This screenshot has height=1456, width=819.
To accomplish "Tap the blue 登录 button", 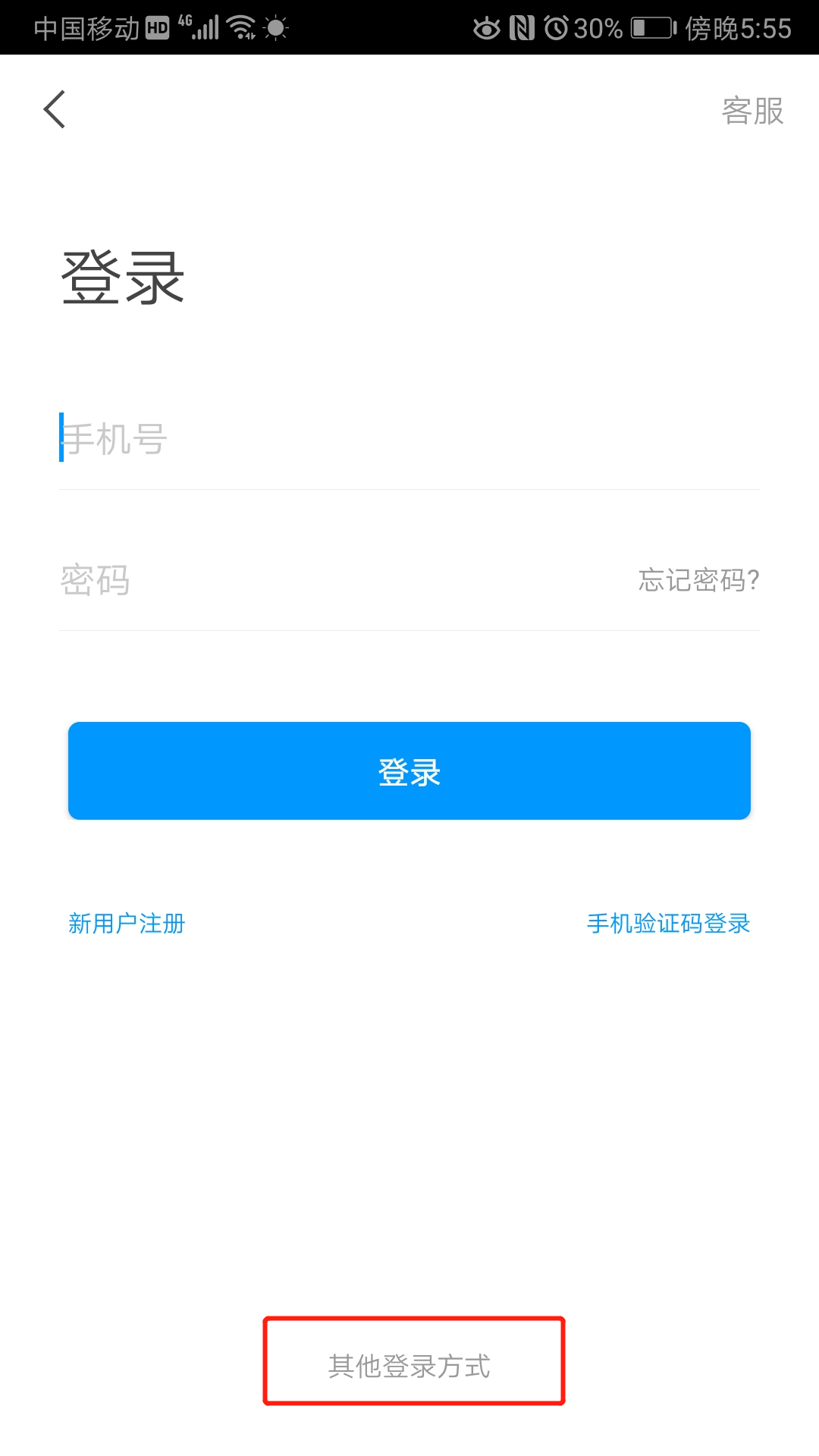I will click(x=409, y=770).
